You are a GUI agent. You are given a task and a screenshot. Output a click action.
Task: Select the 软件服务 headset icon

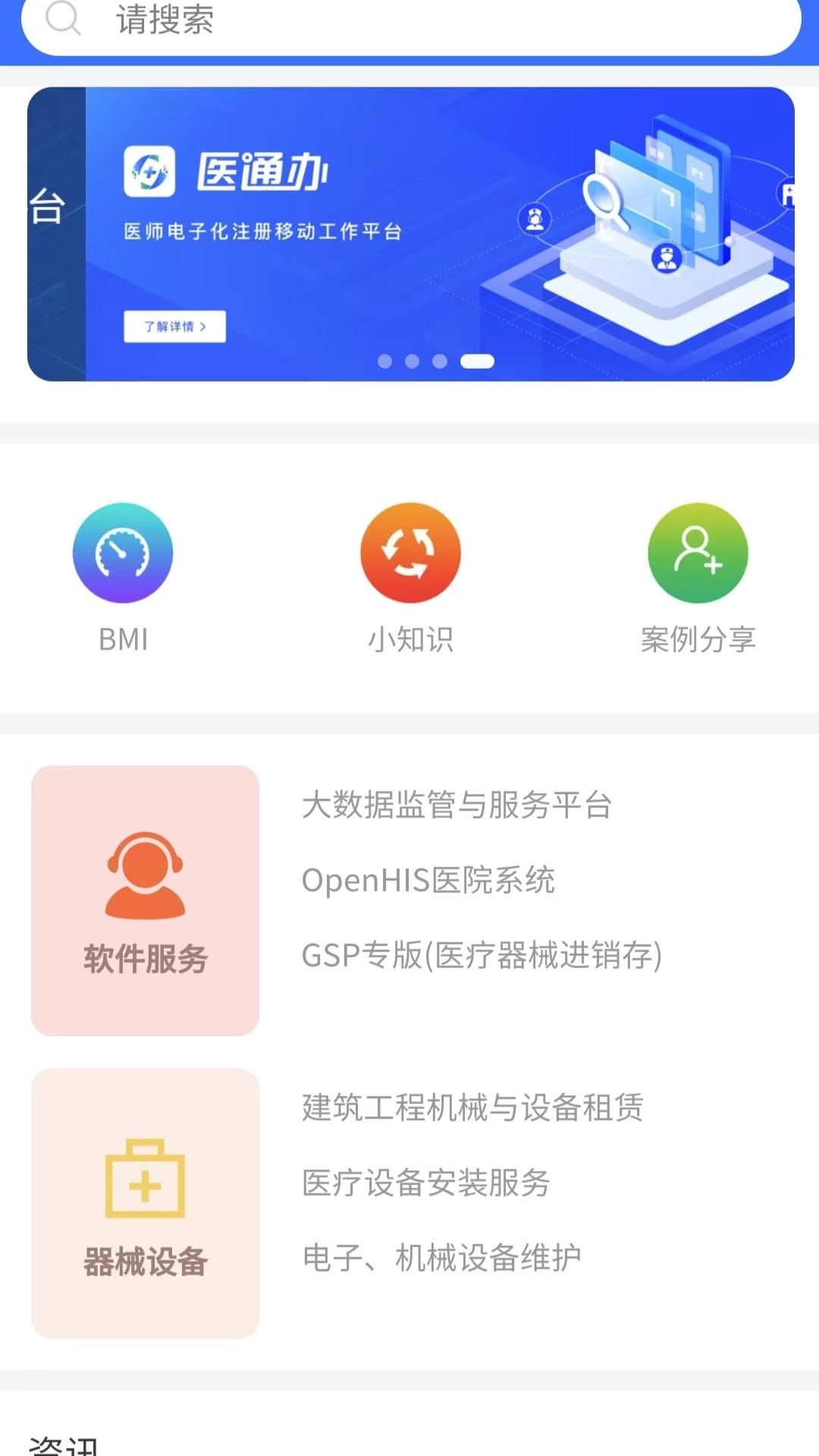point(144,880)
